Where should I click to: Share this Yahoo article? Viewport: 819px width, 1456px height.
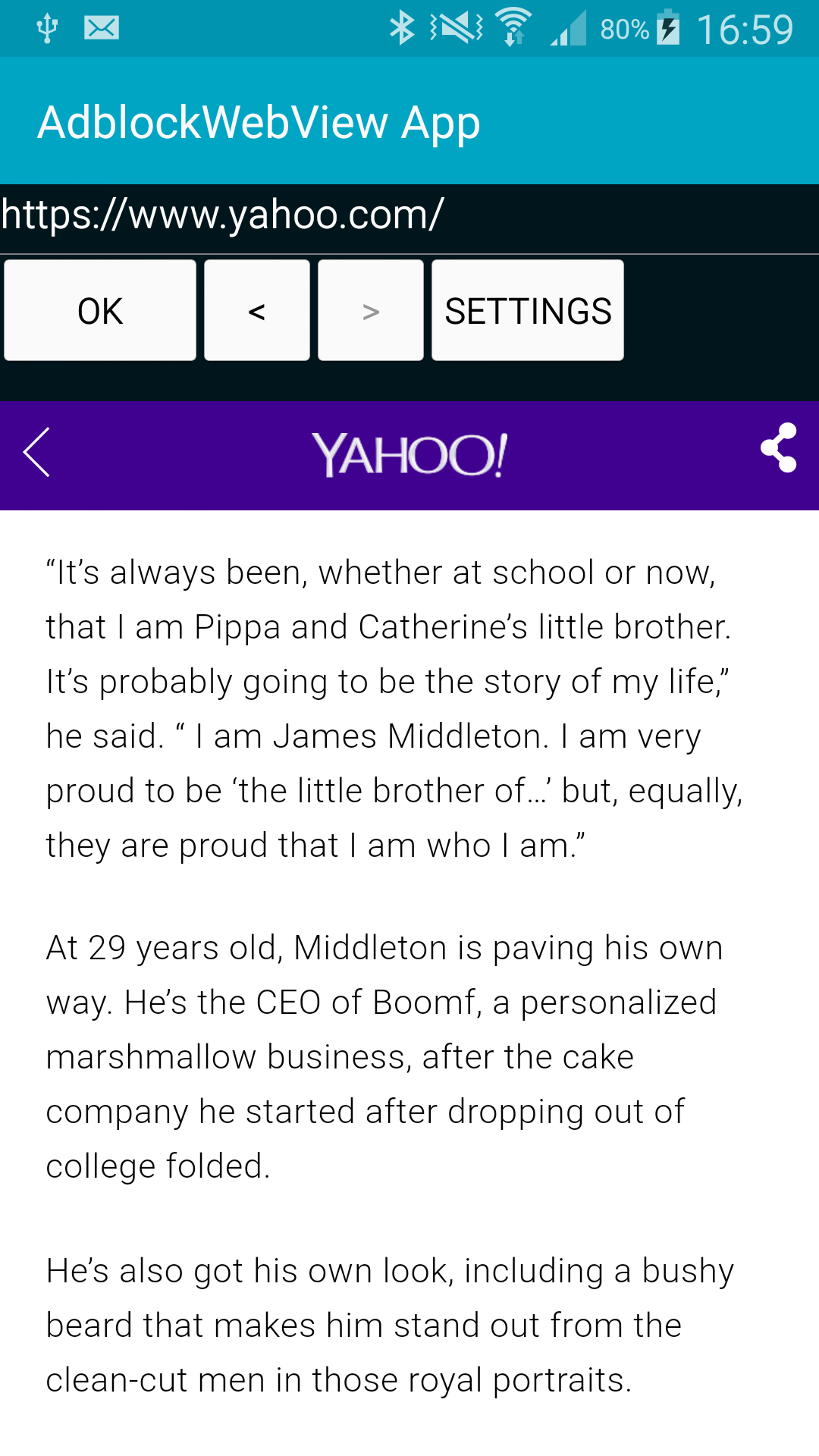779,448
